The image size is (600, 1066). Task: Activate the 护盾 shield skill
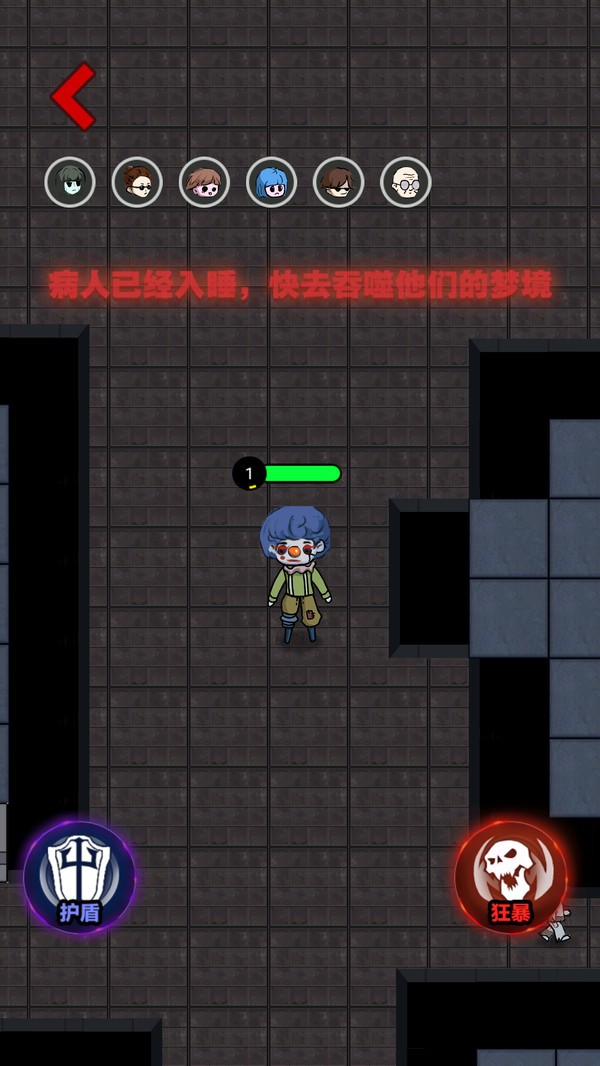pos(80,877)
